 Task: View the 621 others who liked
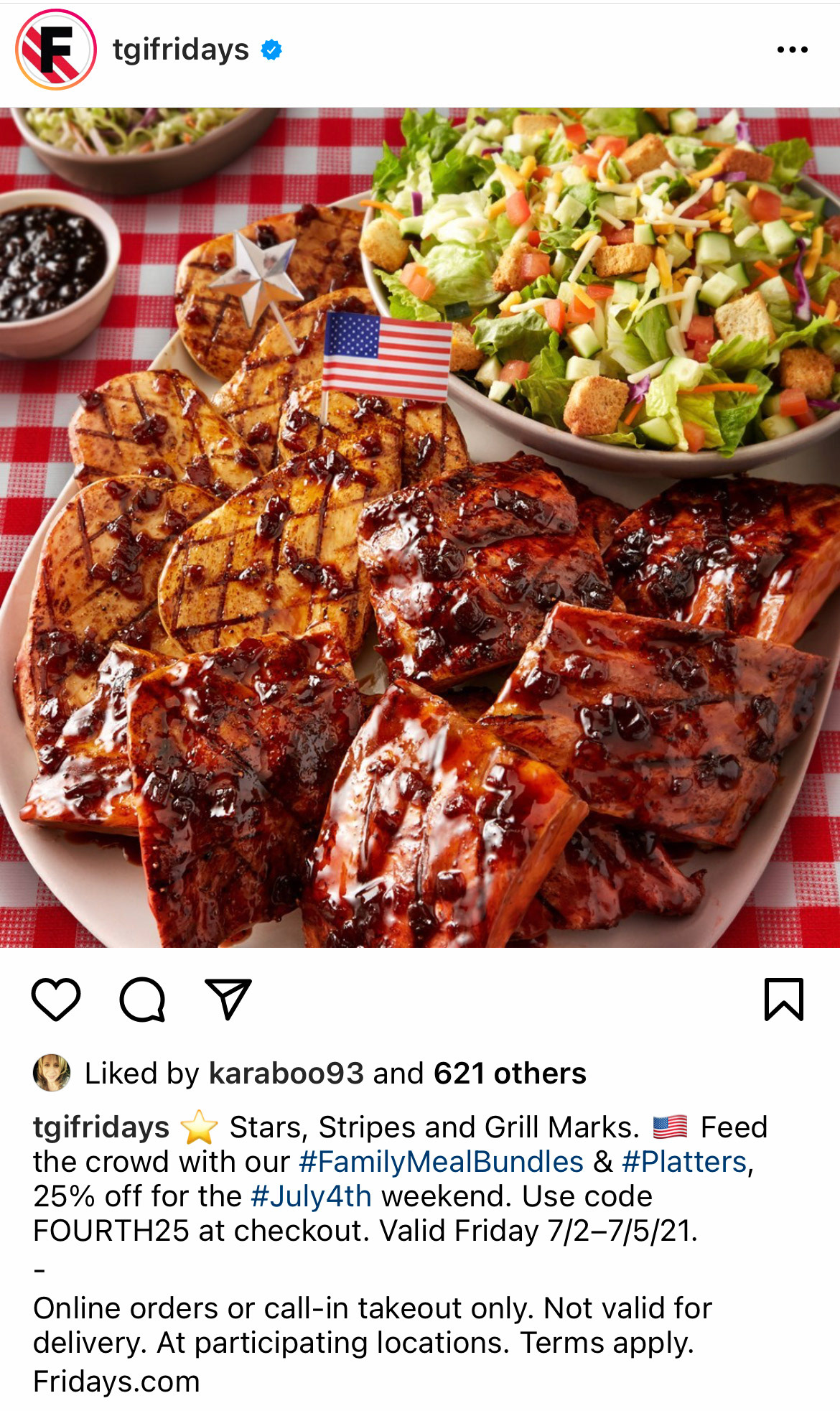click(x=510, y=1074)
